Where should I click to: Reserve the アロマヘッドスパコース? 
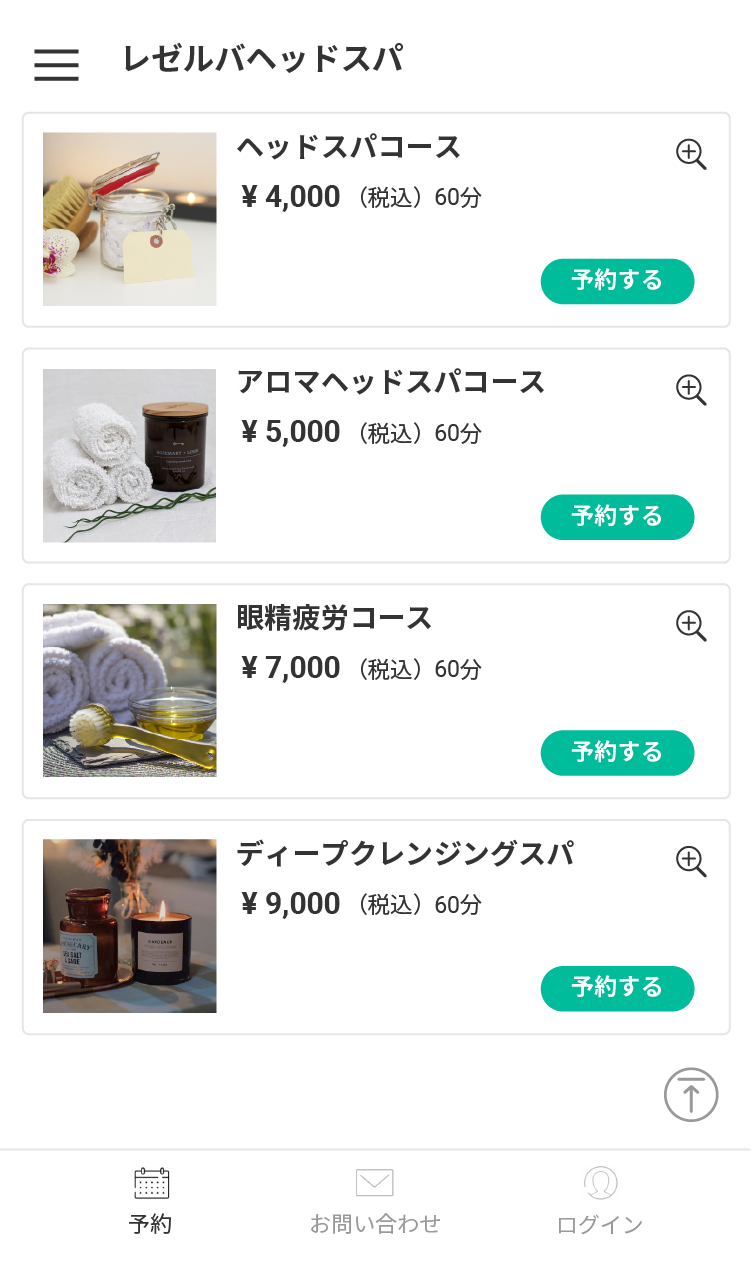pos(617,517)
